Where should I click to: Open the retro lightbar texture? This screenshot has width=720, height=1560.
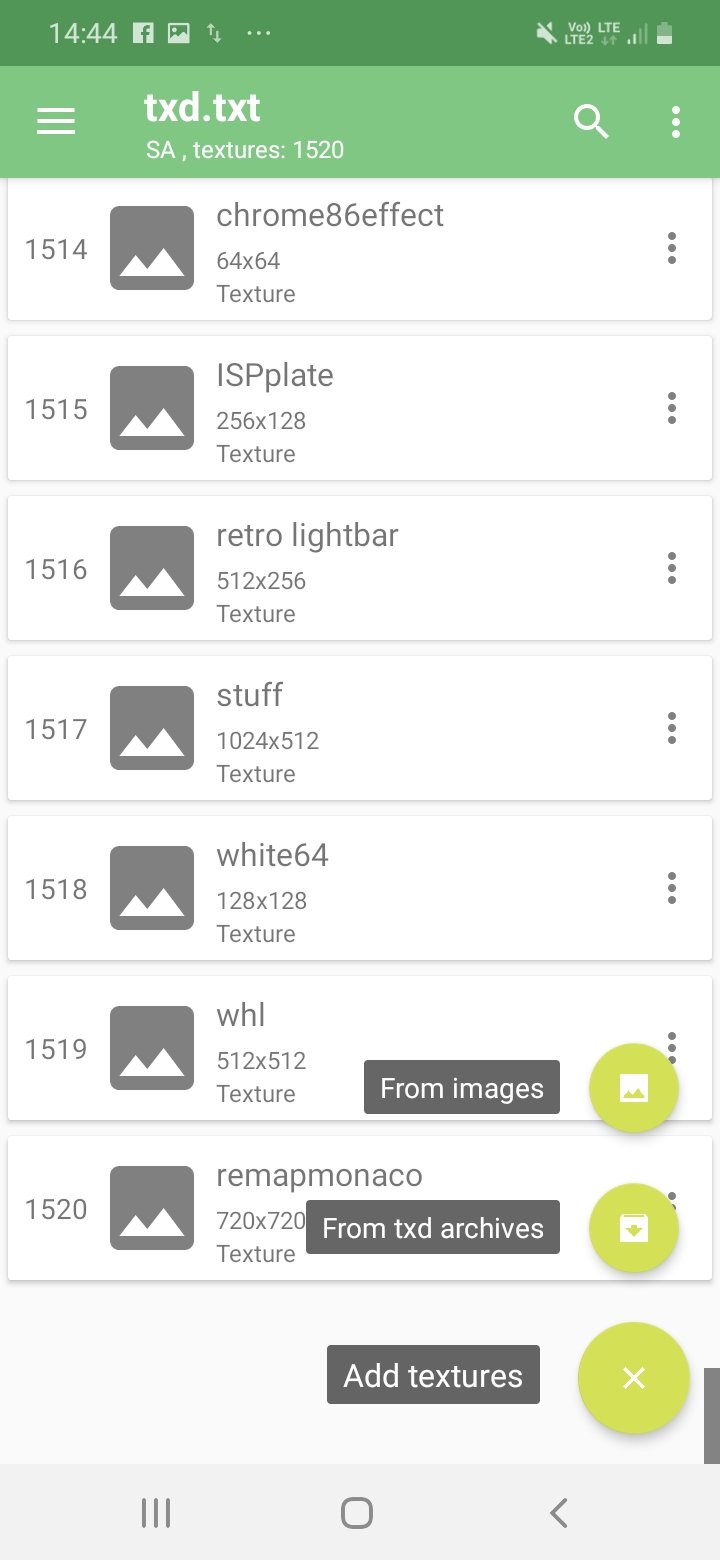tap(360, 568)
